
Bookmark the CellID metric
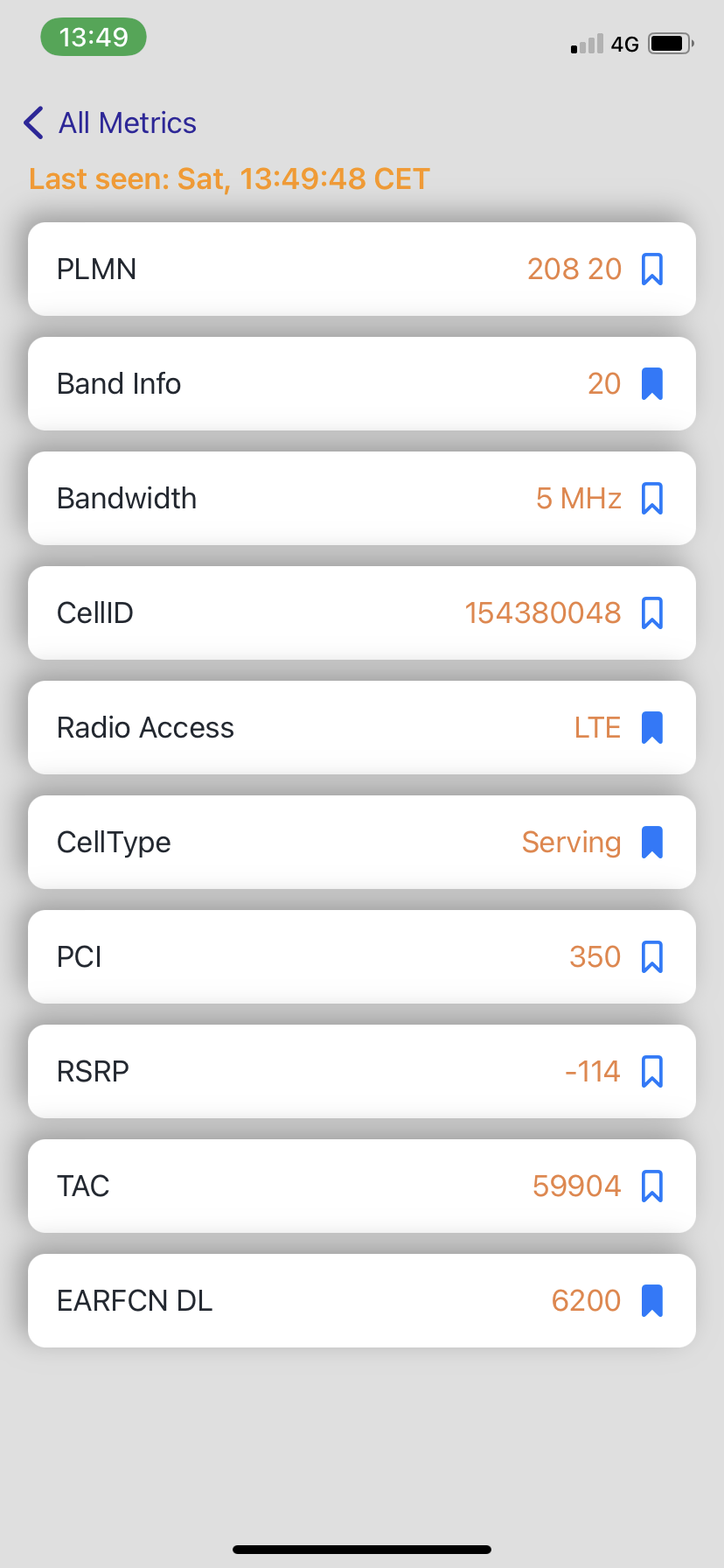(x=652, y=613)
